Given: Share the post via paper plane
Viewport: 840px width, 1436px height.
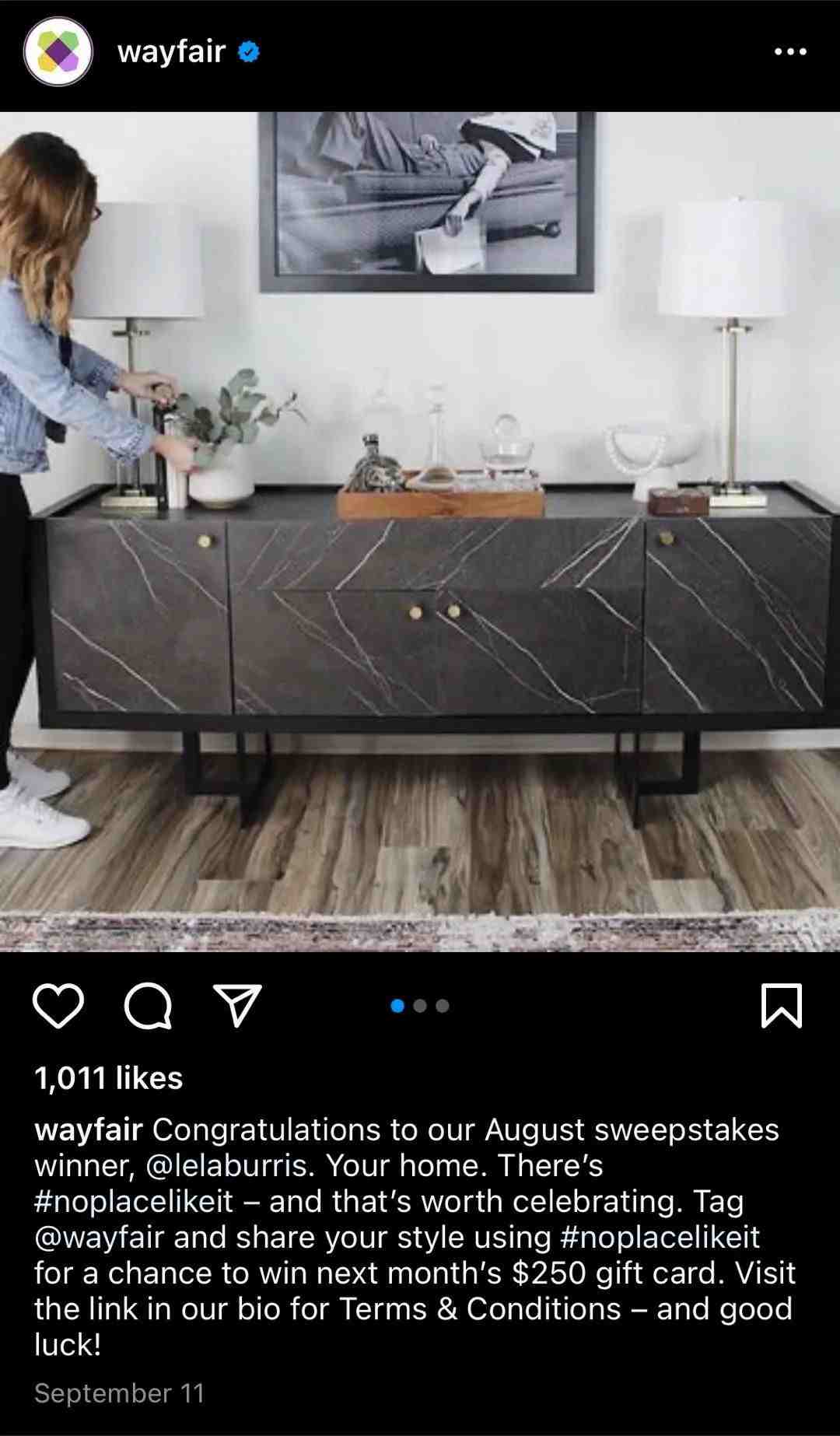Looking at the screenshot, I should pos(237,1006).
